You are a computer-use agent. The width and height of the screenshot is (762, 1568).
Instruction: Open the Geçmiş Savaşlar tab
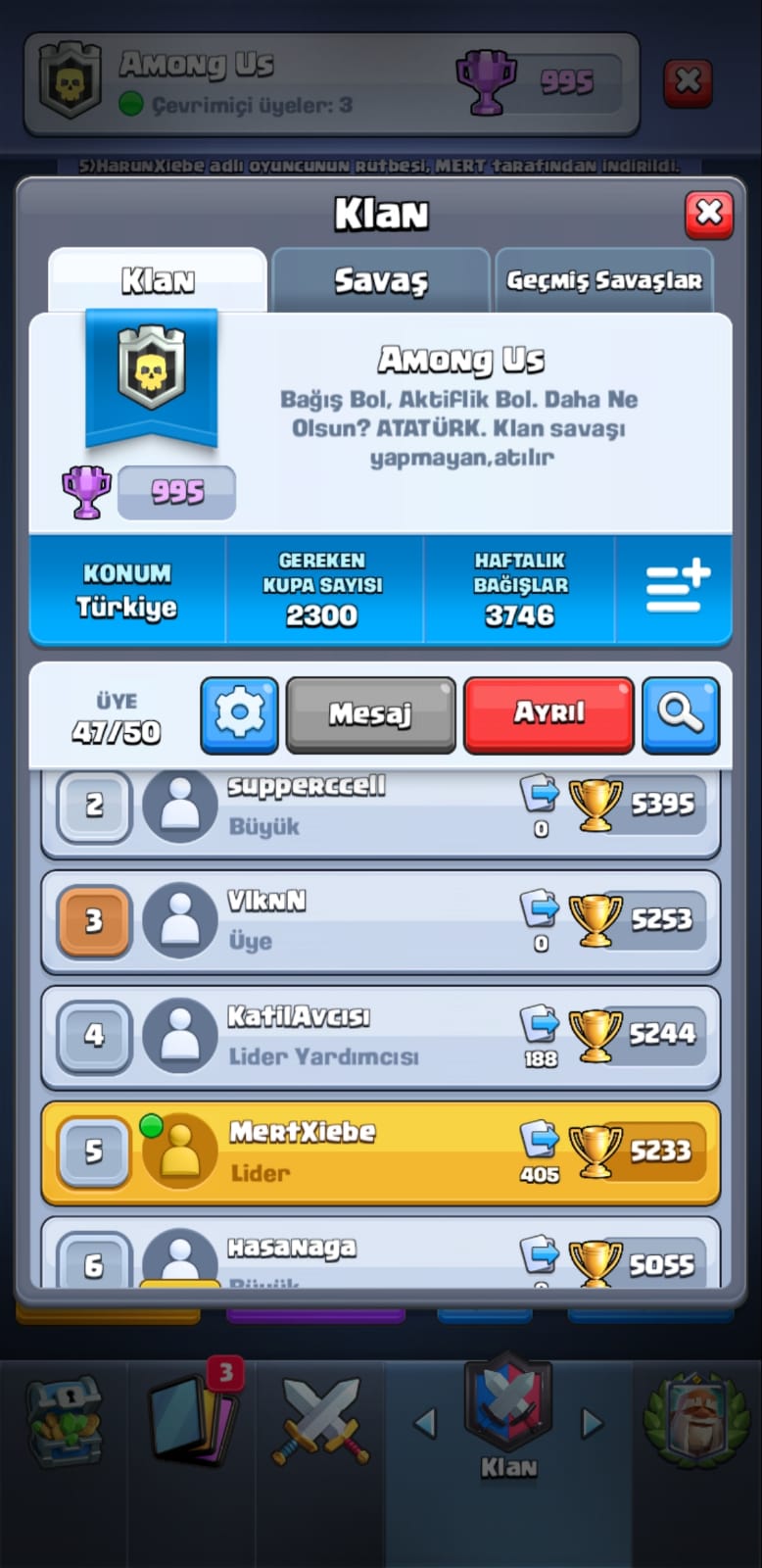[604, 280]
